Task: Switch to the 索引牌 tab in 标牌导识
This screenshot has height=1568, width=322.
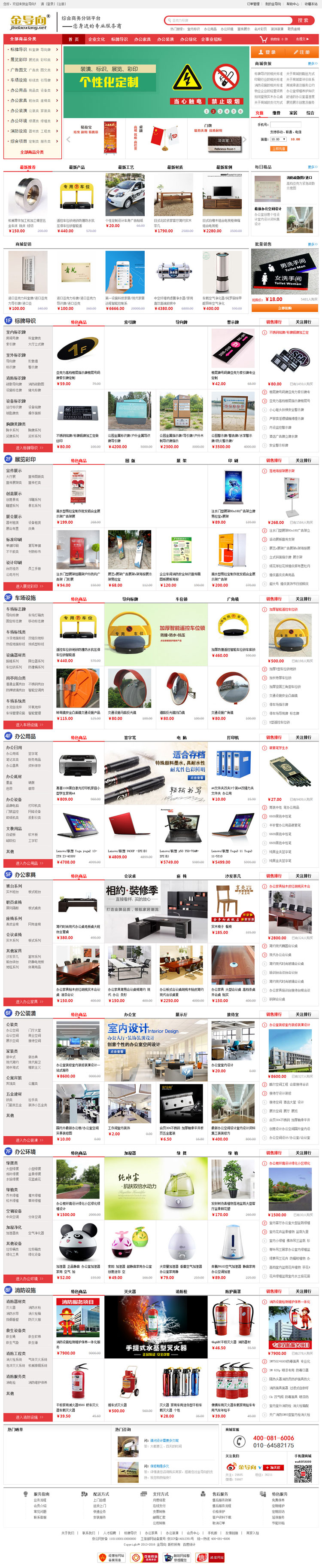Action: 130,322
